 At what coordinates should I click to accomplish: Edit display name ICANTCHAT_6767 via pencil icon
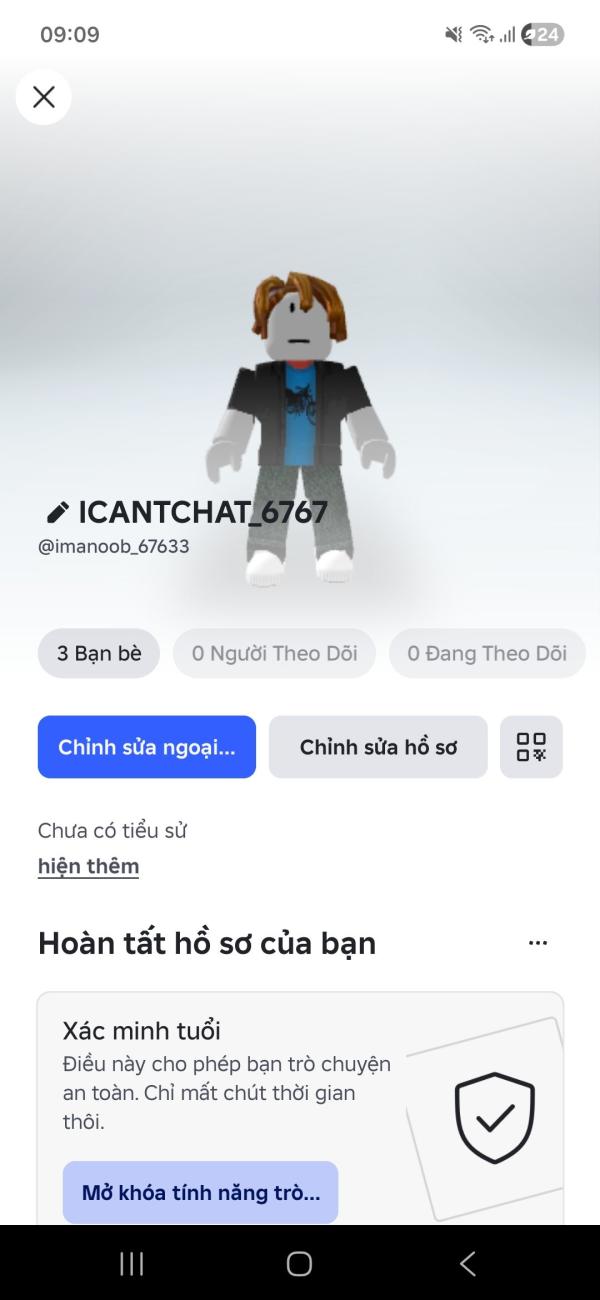(x=57, y=513)
